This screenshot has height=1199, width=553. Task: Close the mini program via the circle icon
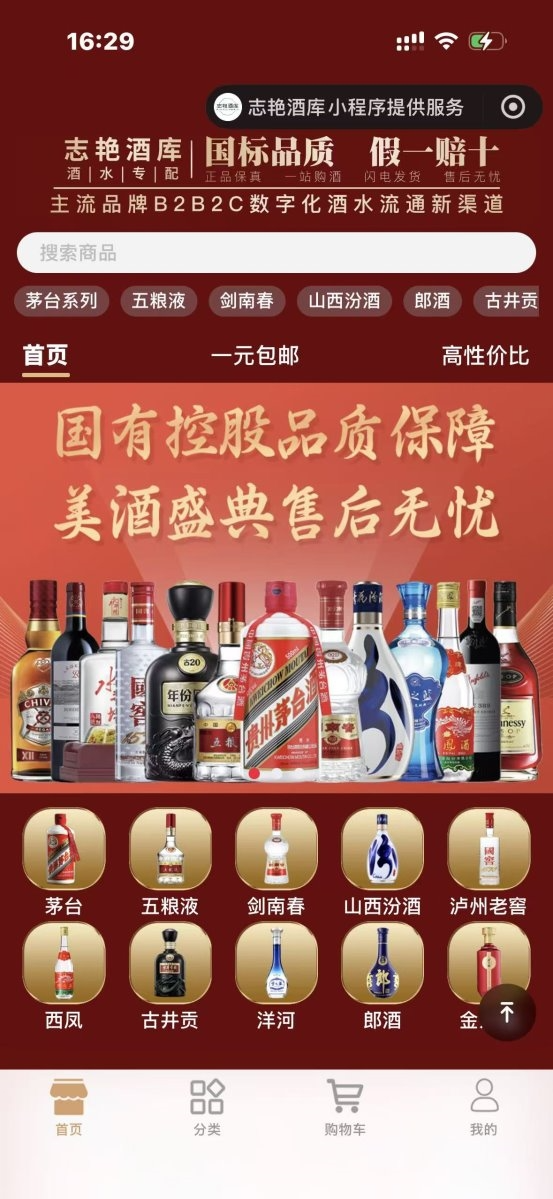[512, 107]
